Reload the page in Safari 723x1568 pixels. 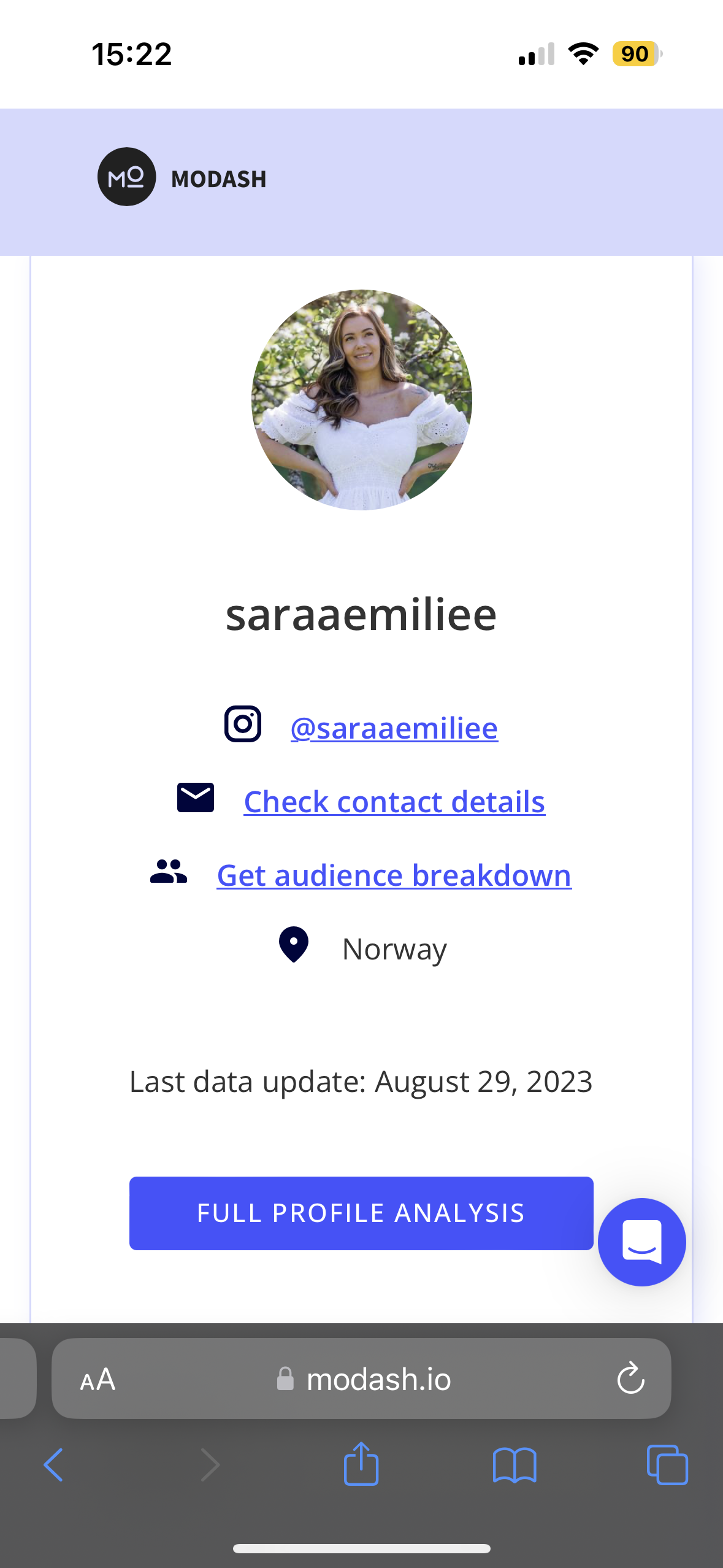[x=630, y=1378]
